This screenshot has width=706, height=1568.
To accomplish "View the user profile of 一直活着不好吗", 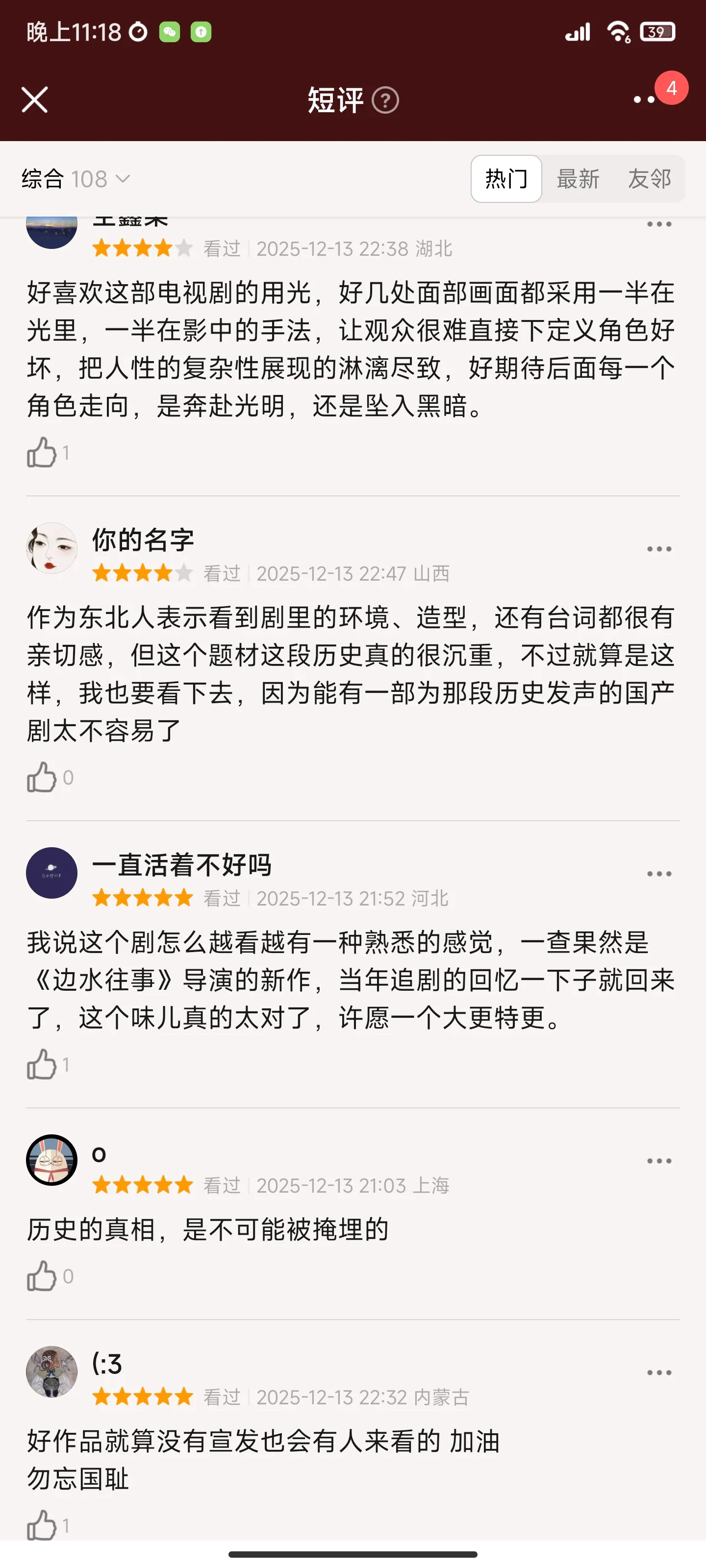I will pos(52,873).
